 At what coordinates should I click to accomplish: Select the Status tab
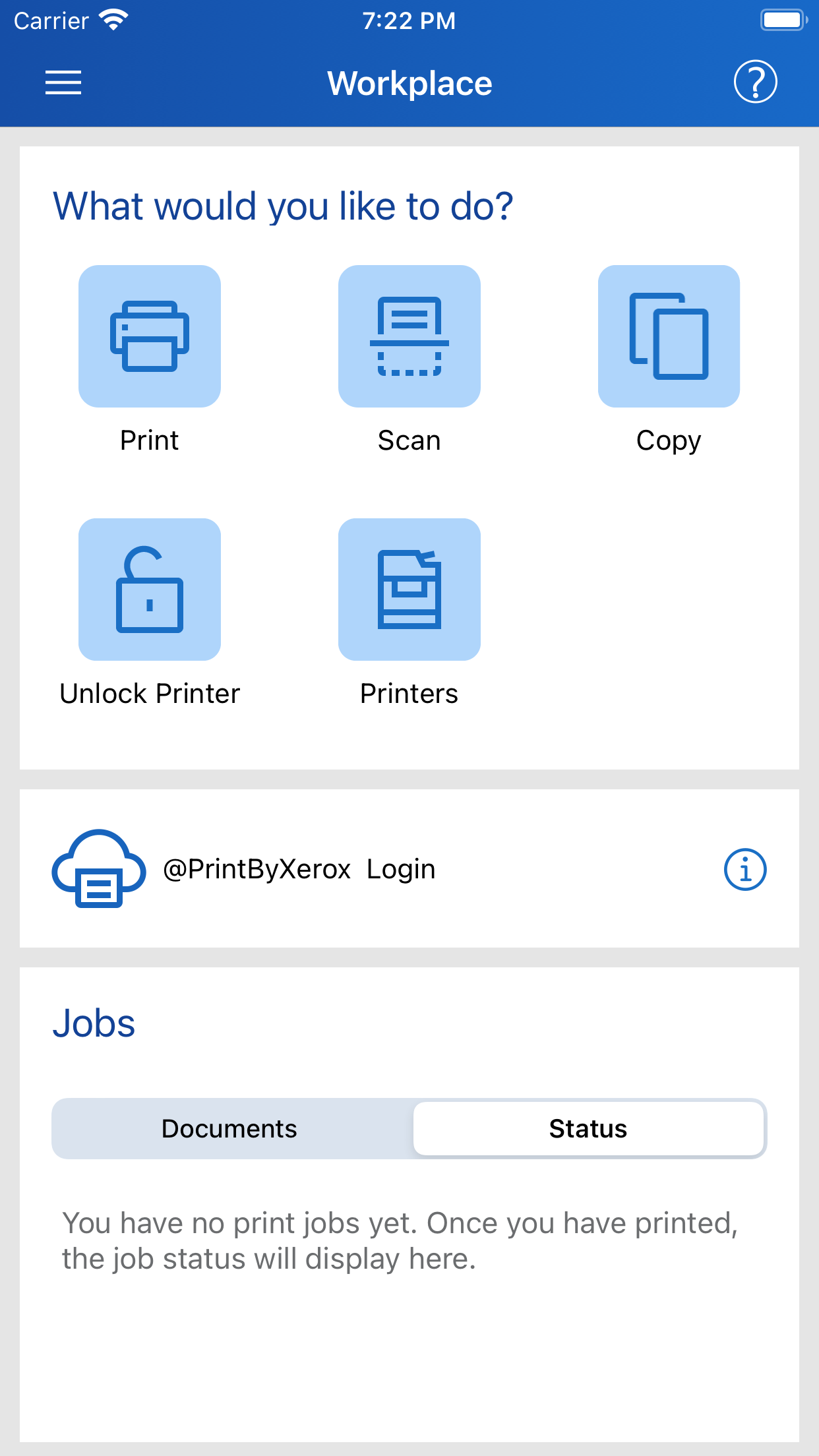click(x=588, y=1128)
